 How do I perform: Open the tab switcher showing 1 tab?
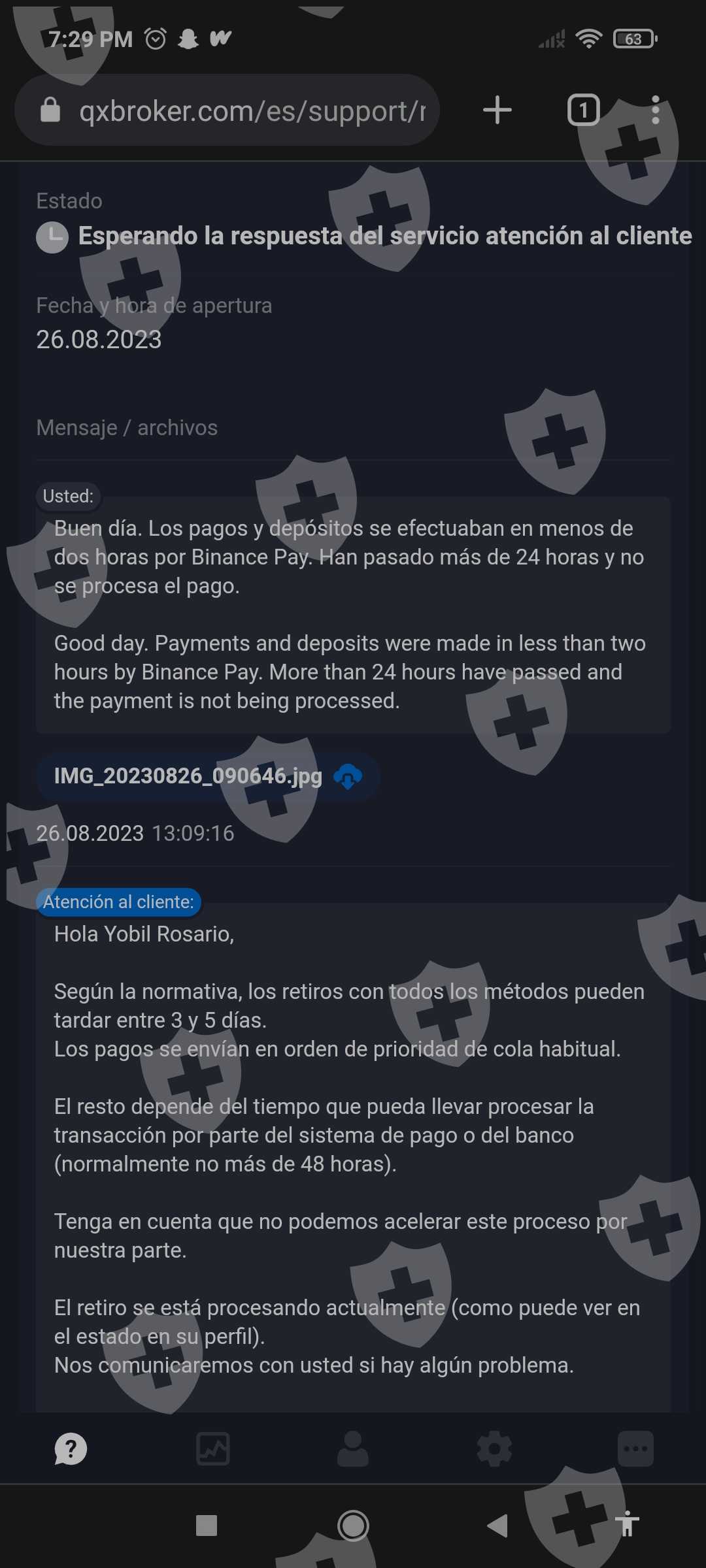coord(583,110)
